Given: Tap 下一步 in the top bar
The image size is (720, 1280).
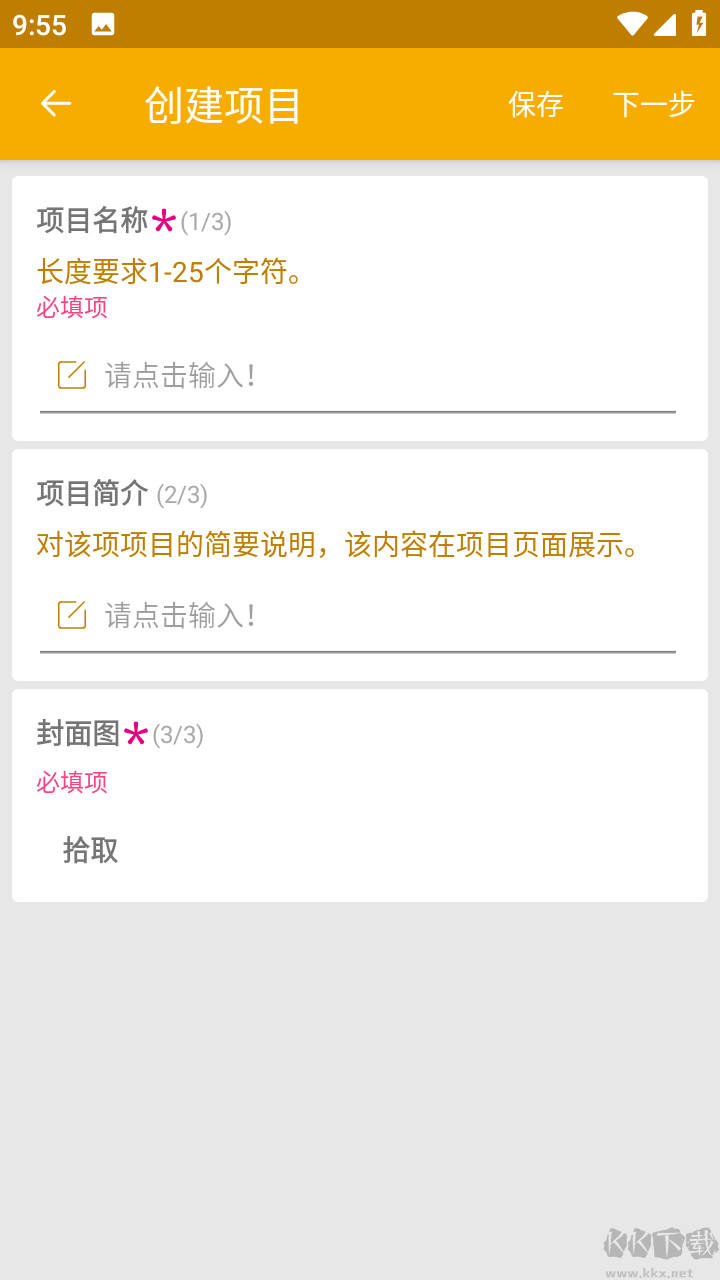Looking at the screenshot, I should coord(653,104).
